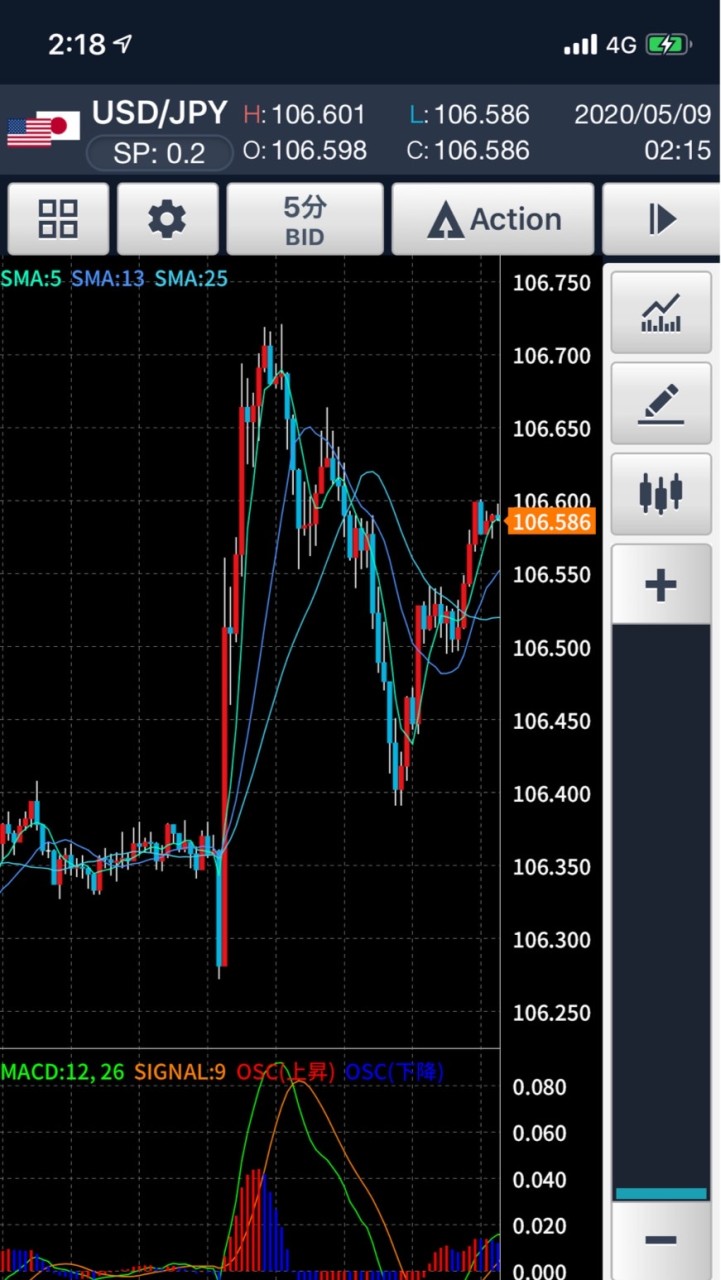Tap the skip-to-latest arrow button
The image size is (721, 1280).
(x=661, y=219)
